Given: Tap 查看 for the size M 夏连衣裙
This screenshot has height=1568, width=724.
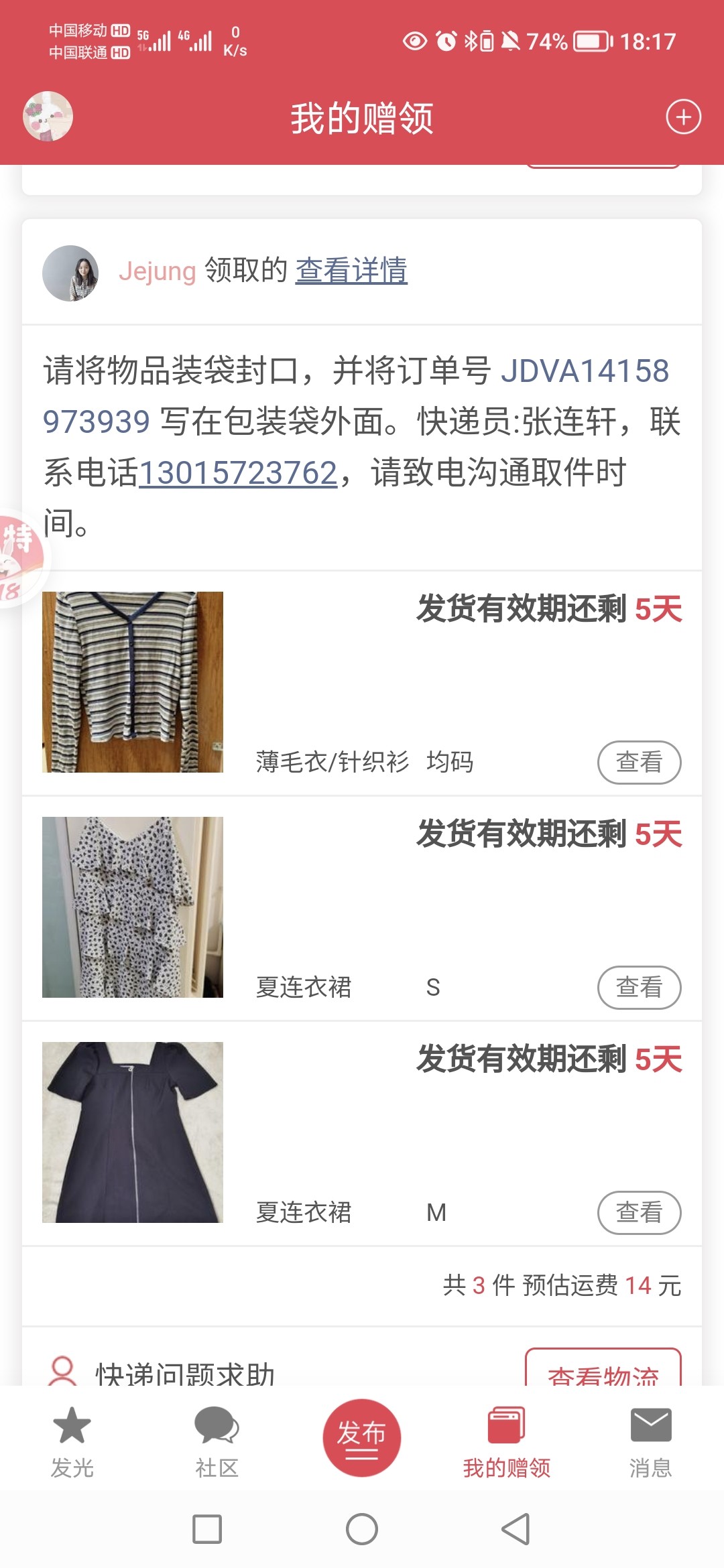Looking at the screenshot, I should pos(639,1212).
